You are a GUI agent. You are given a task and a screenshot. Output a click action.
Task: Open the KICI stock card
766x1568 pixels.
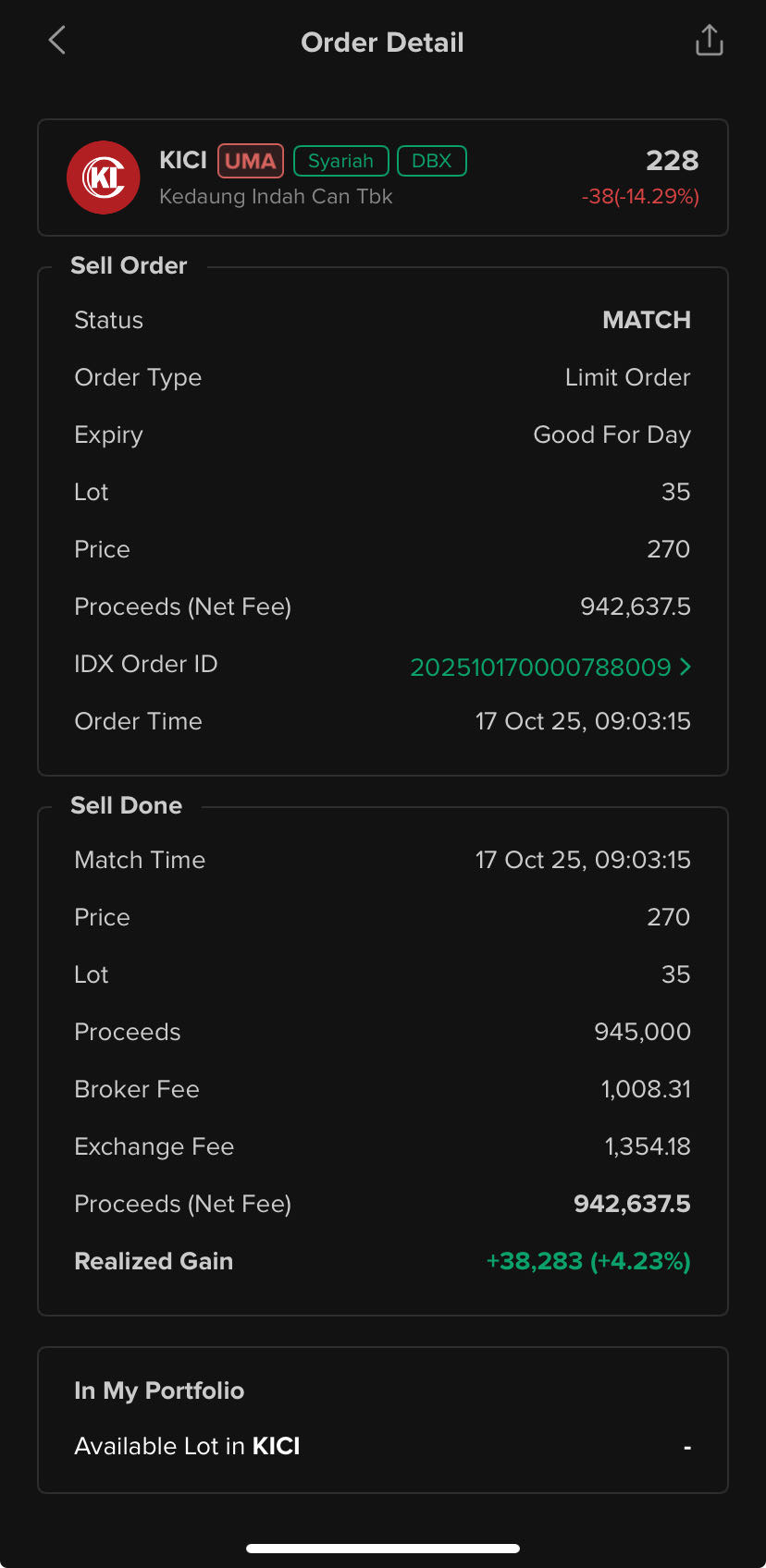point(382,178)
